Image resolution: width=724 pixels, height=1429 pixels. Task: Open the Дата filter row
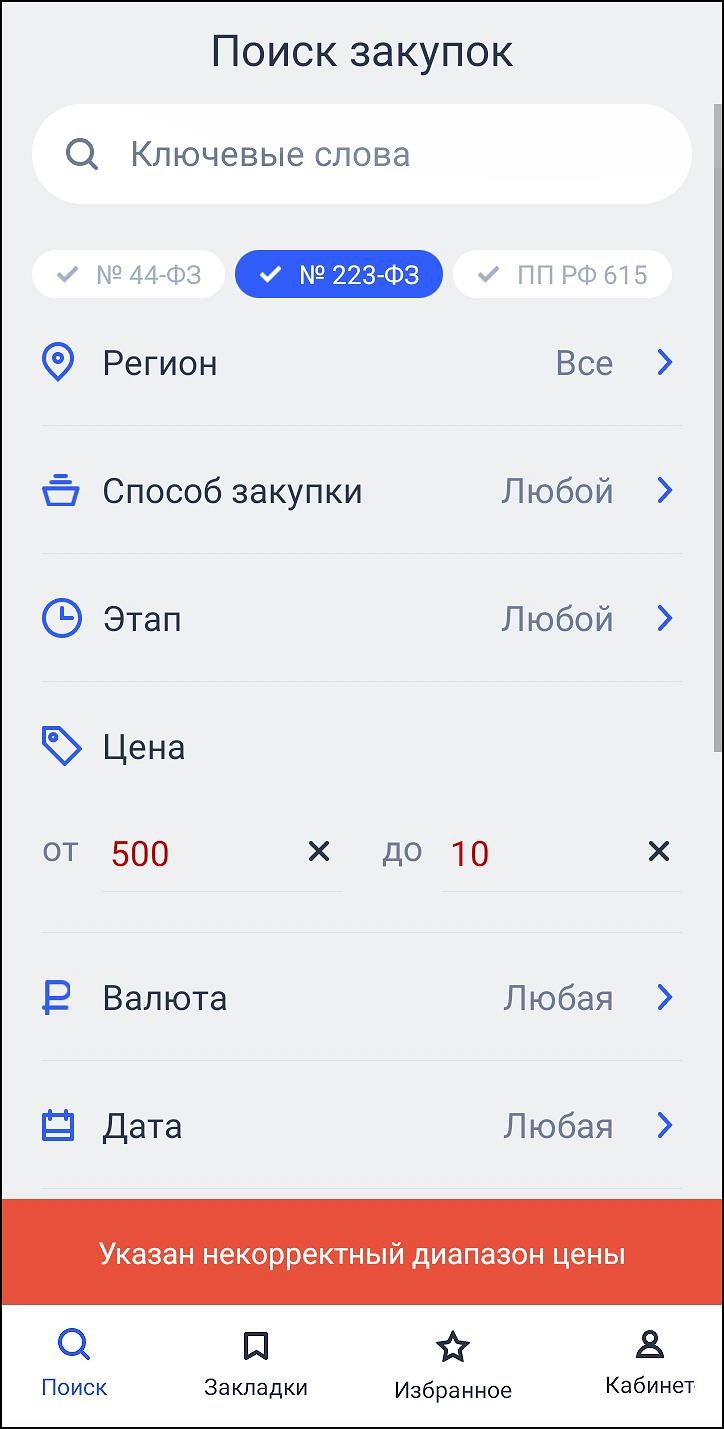[x=361, y=1126]
